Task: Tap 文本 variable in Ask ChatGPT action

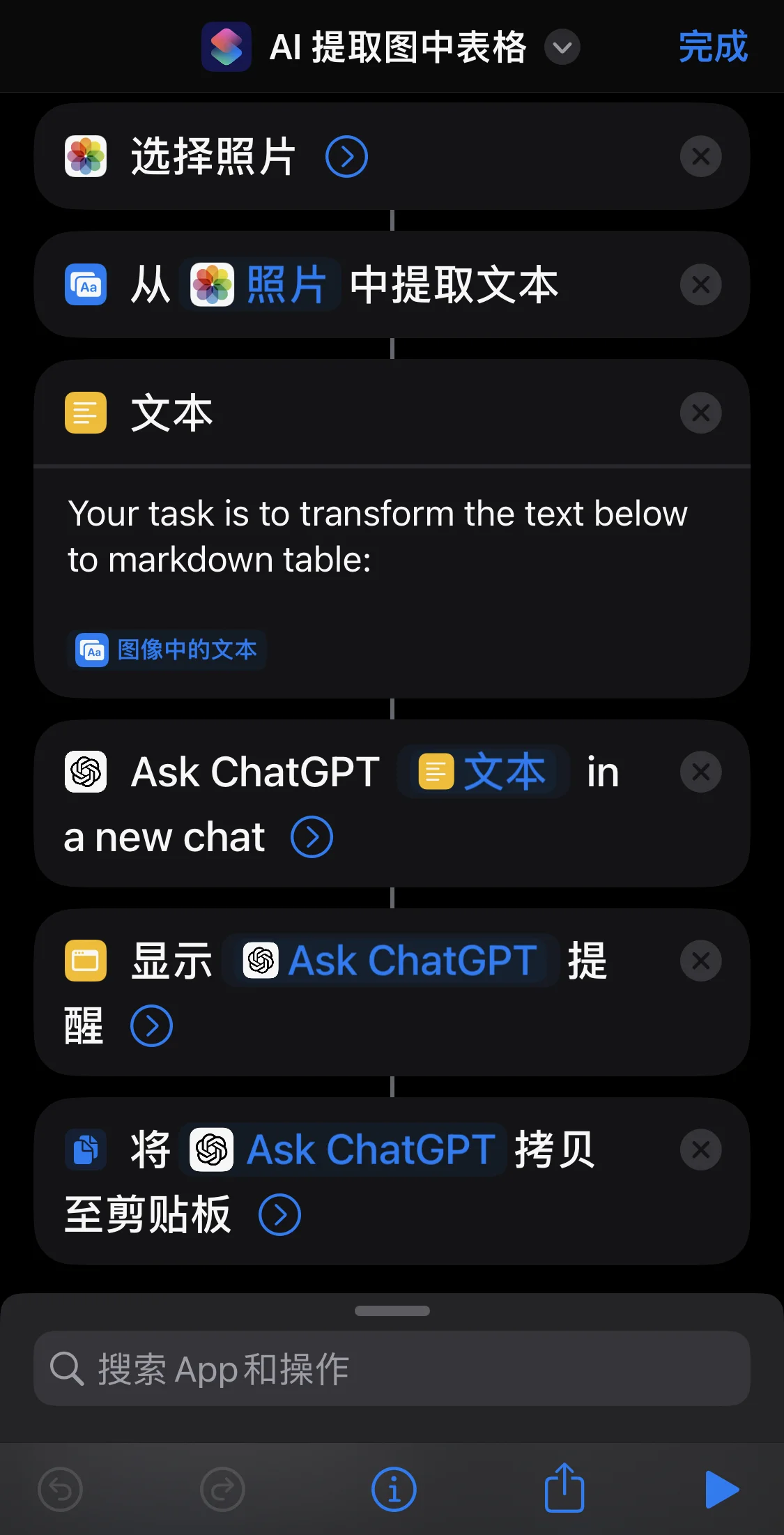Action: click(484, 772)
